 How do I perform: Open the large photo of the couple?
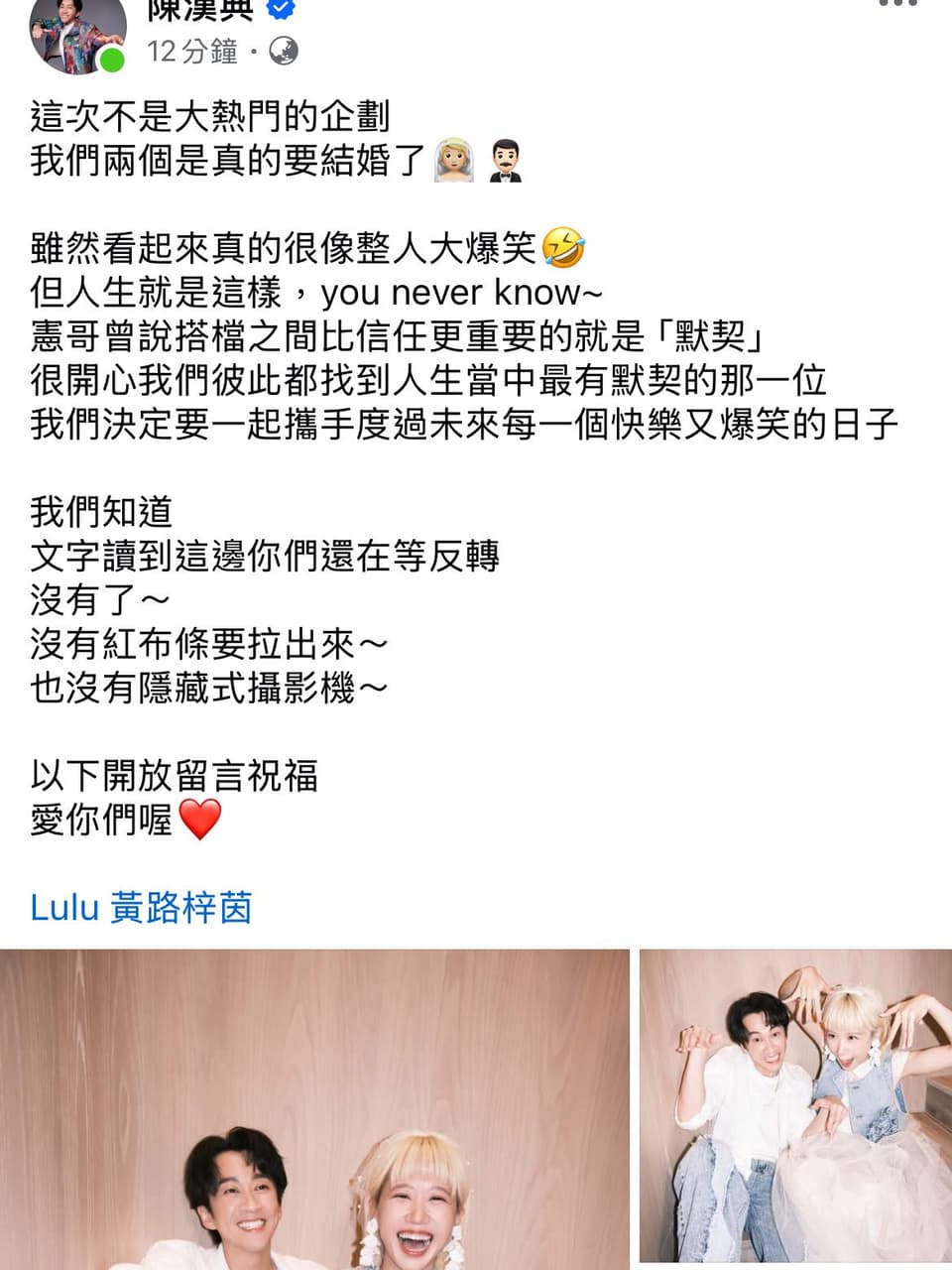[x=314, y=1109]
